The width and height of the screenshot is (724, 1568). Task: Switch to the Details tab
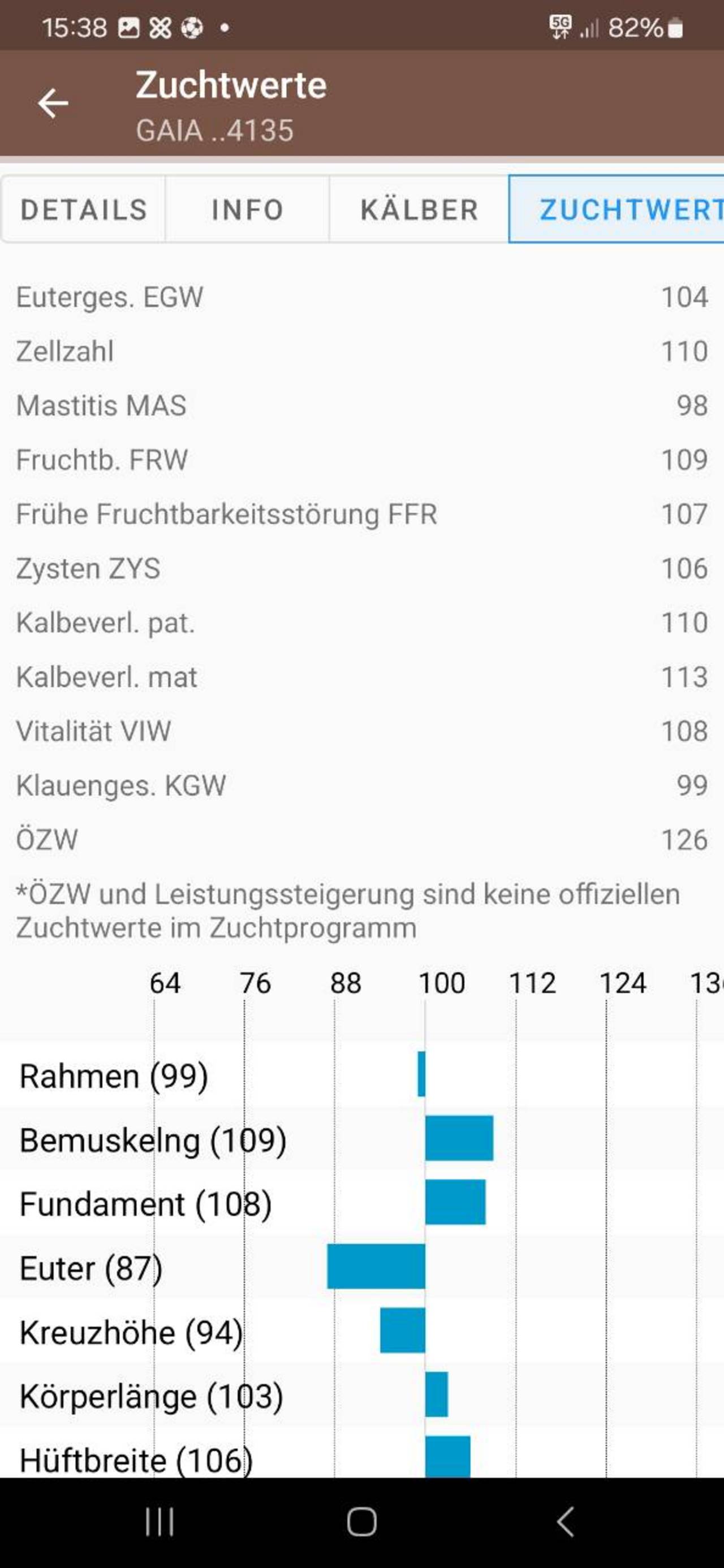pyautogui.click(x=83, y=209)
